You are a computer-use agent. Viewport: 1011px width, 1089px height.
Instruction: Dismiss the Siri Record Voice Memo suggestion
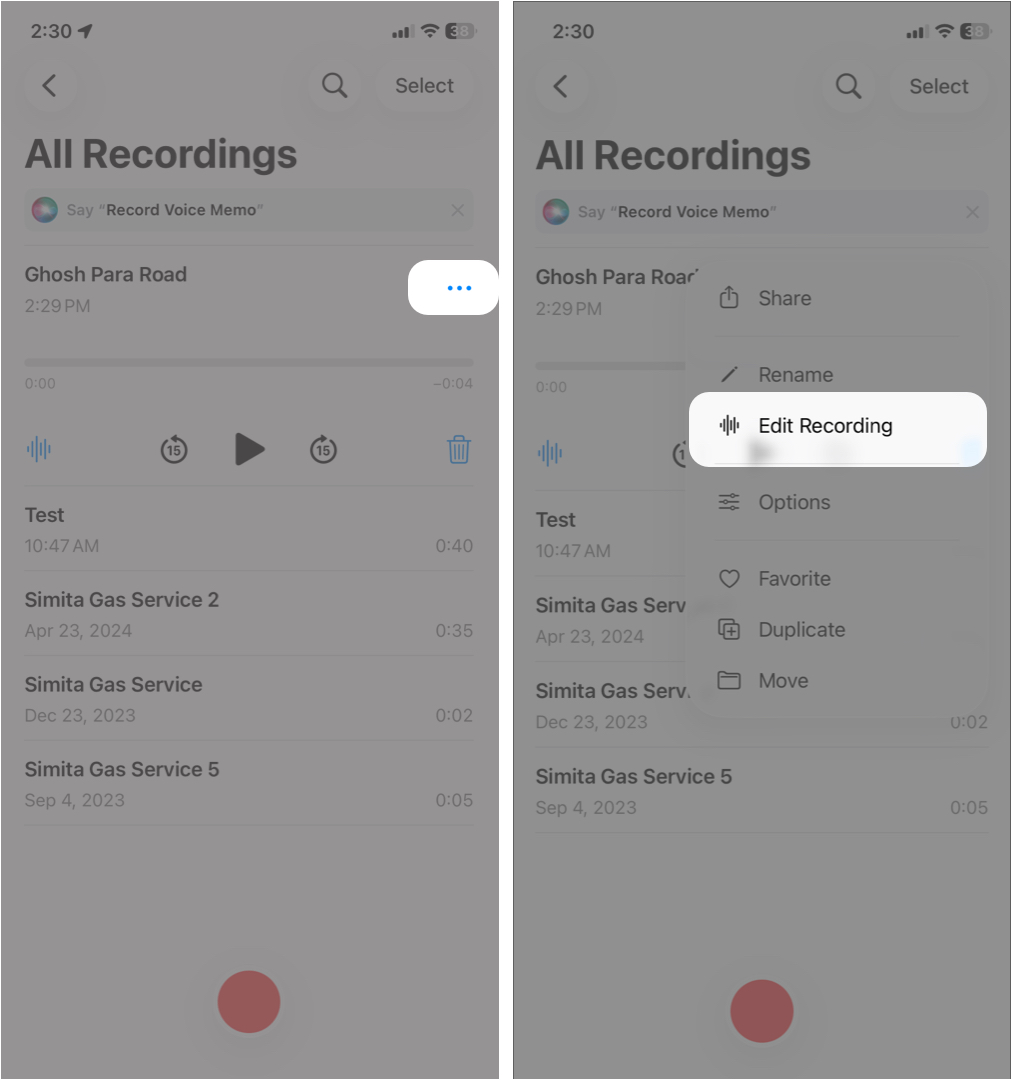458,210
